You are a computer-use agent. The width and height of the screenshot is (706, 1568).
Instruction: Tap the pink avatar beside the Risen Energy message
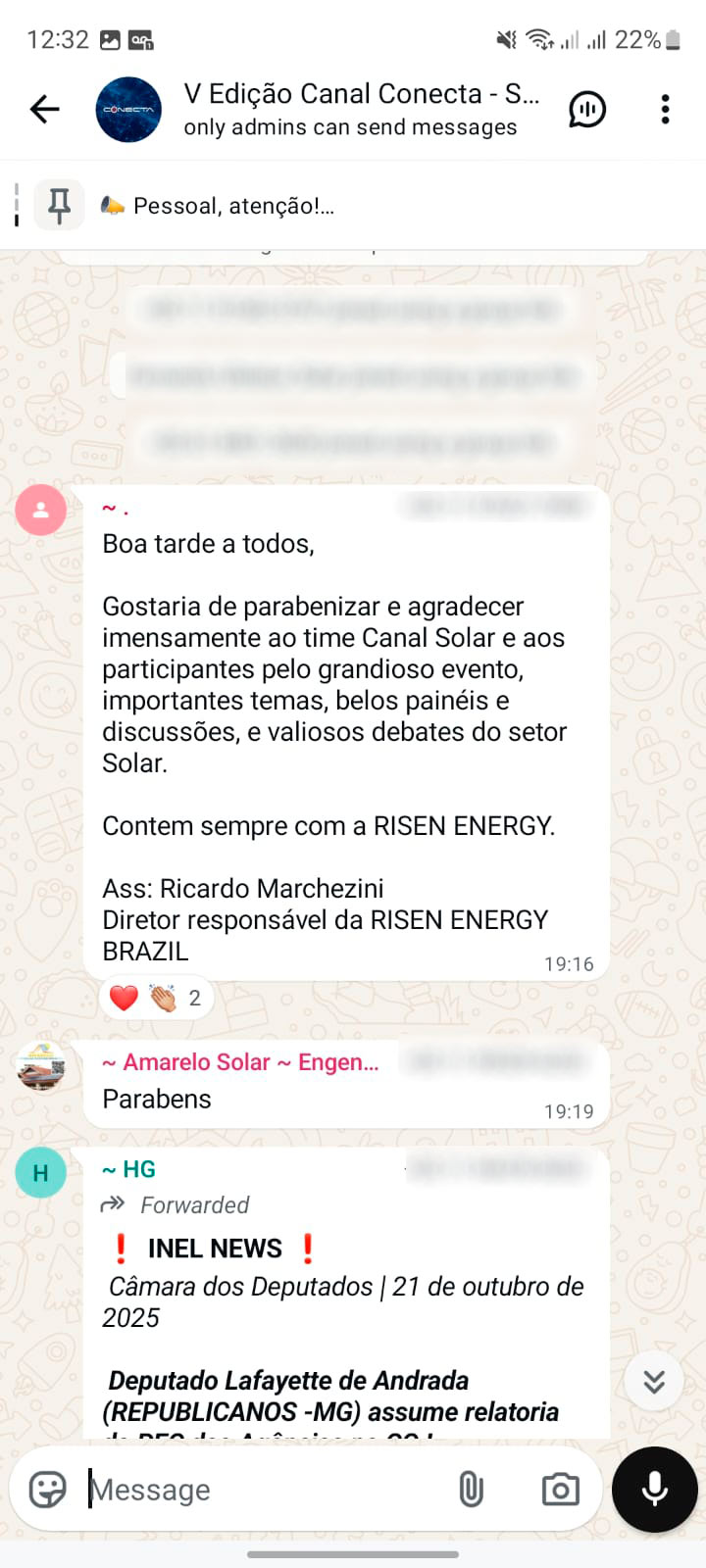pyautogui.click(x=41, y=511)
